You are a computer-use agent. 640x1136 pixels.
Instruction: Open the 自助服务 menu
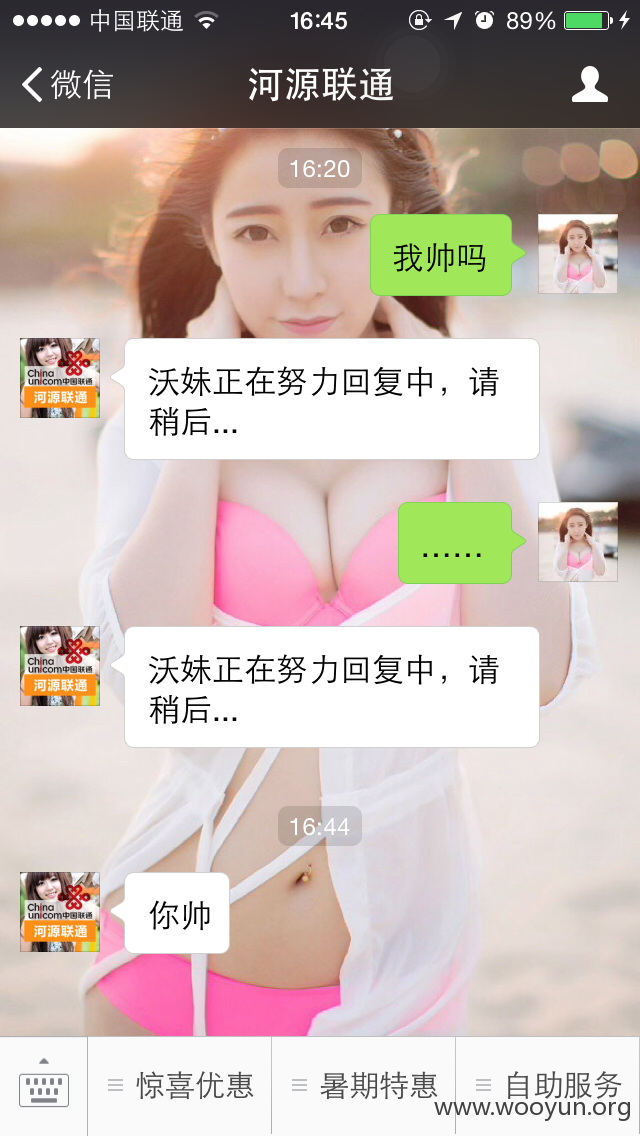(548, 1085)
